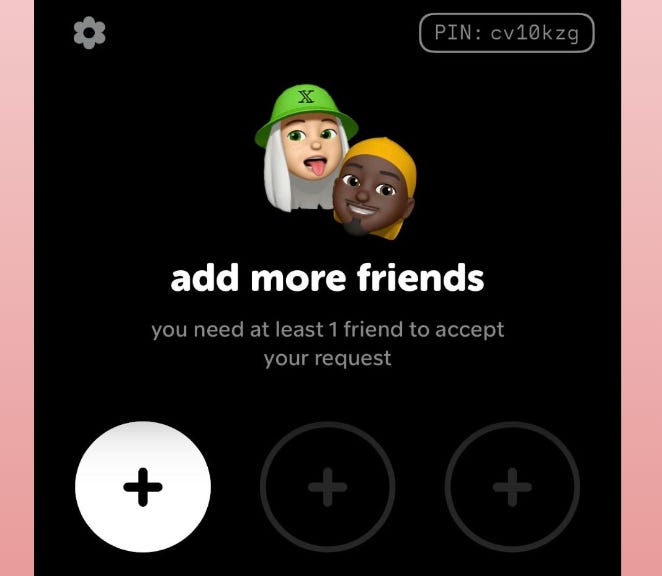Screen dimensions: 662x576
Task: Add a friend with the white plus button
Action: pyautogui.click(x=143, y=488)
